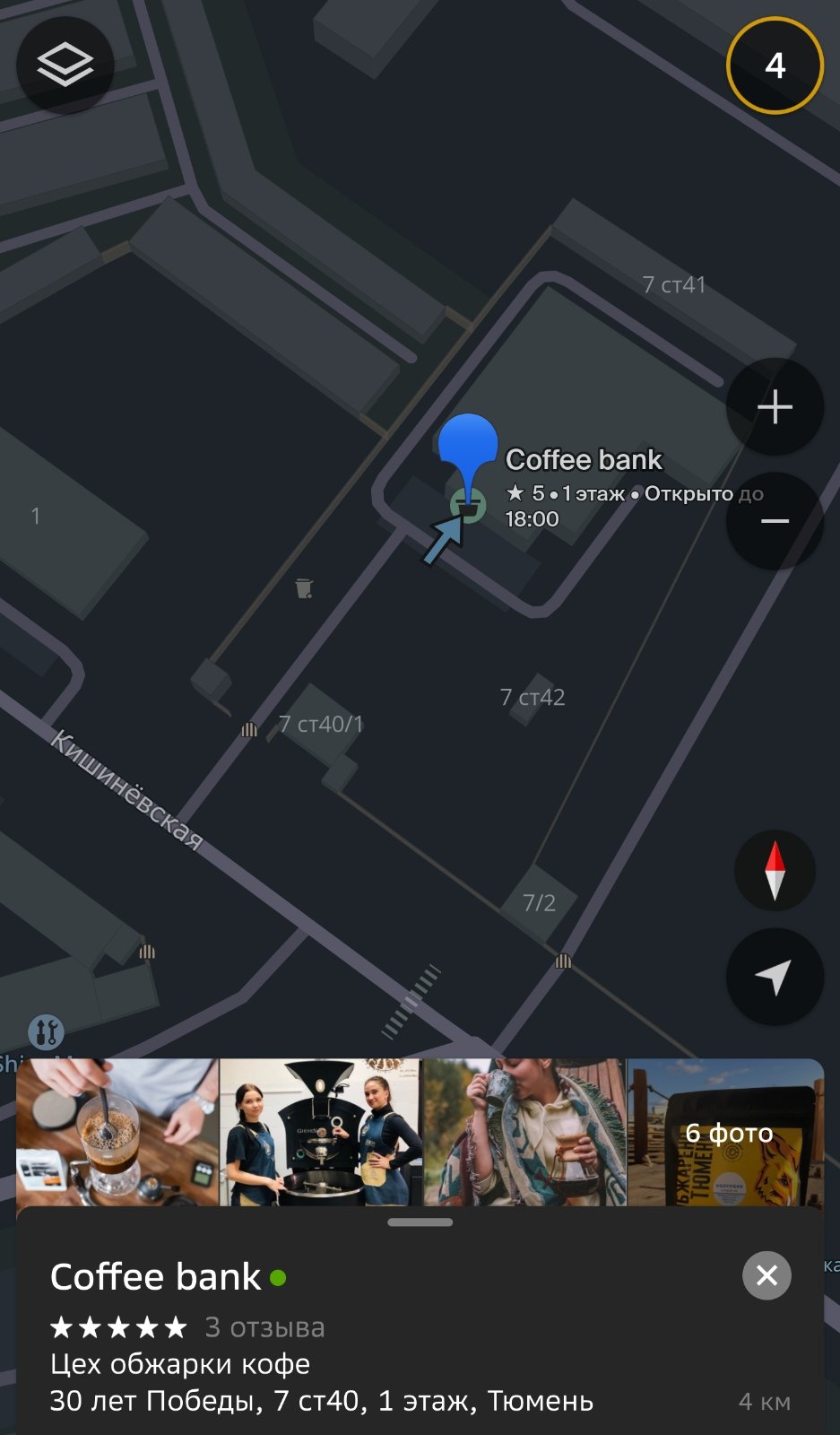Open the photo of woman drinking coffee
Image resolution: width=840 pixels, height=1435 pixels.
tap(524, 1132)
